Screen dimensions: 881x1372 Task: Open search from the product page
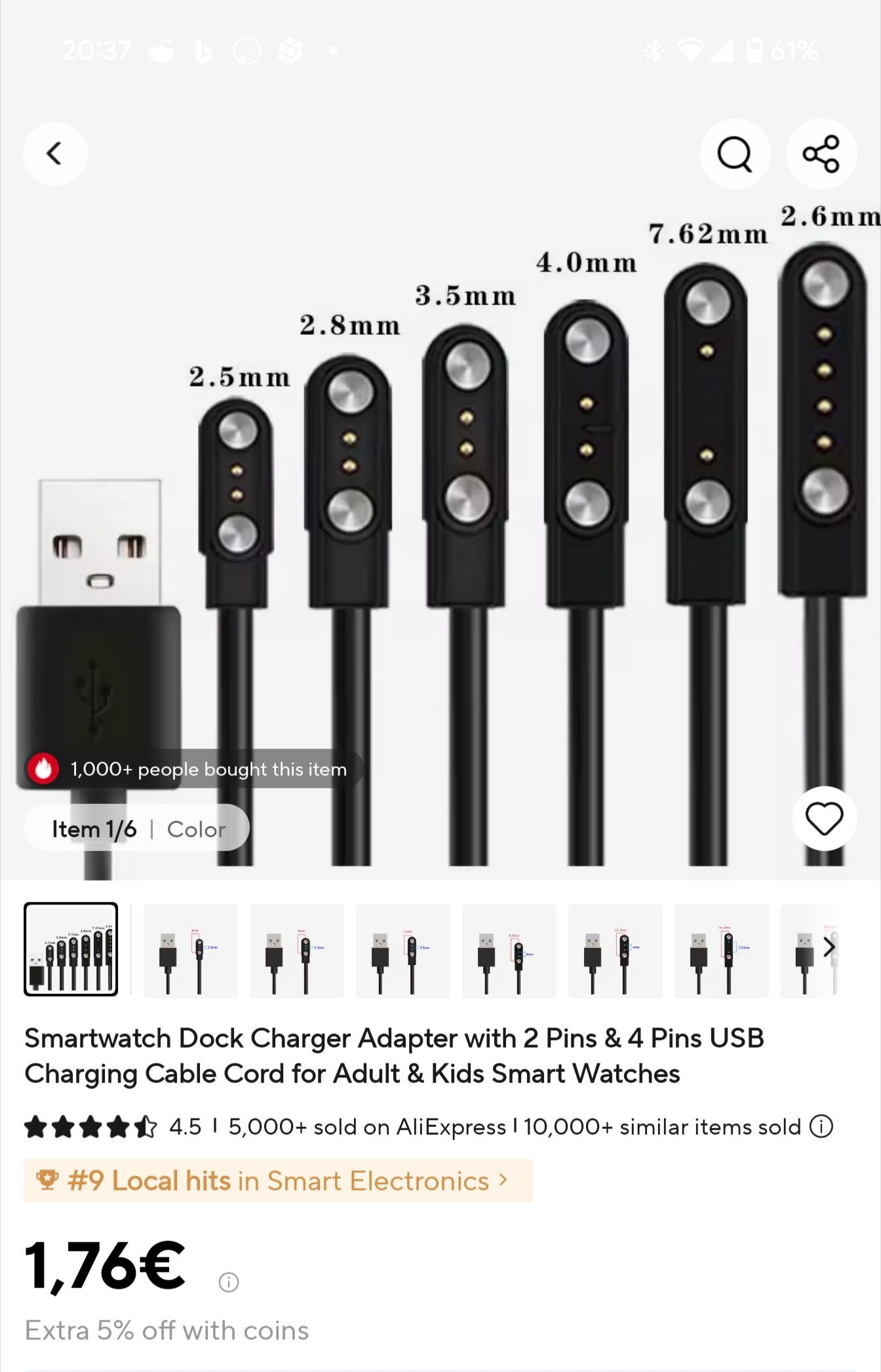tap(734, 154)
